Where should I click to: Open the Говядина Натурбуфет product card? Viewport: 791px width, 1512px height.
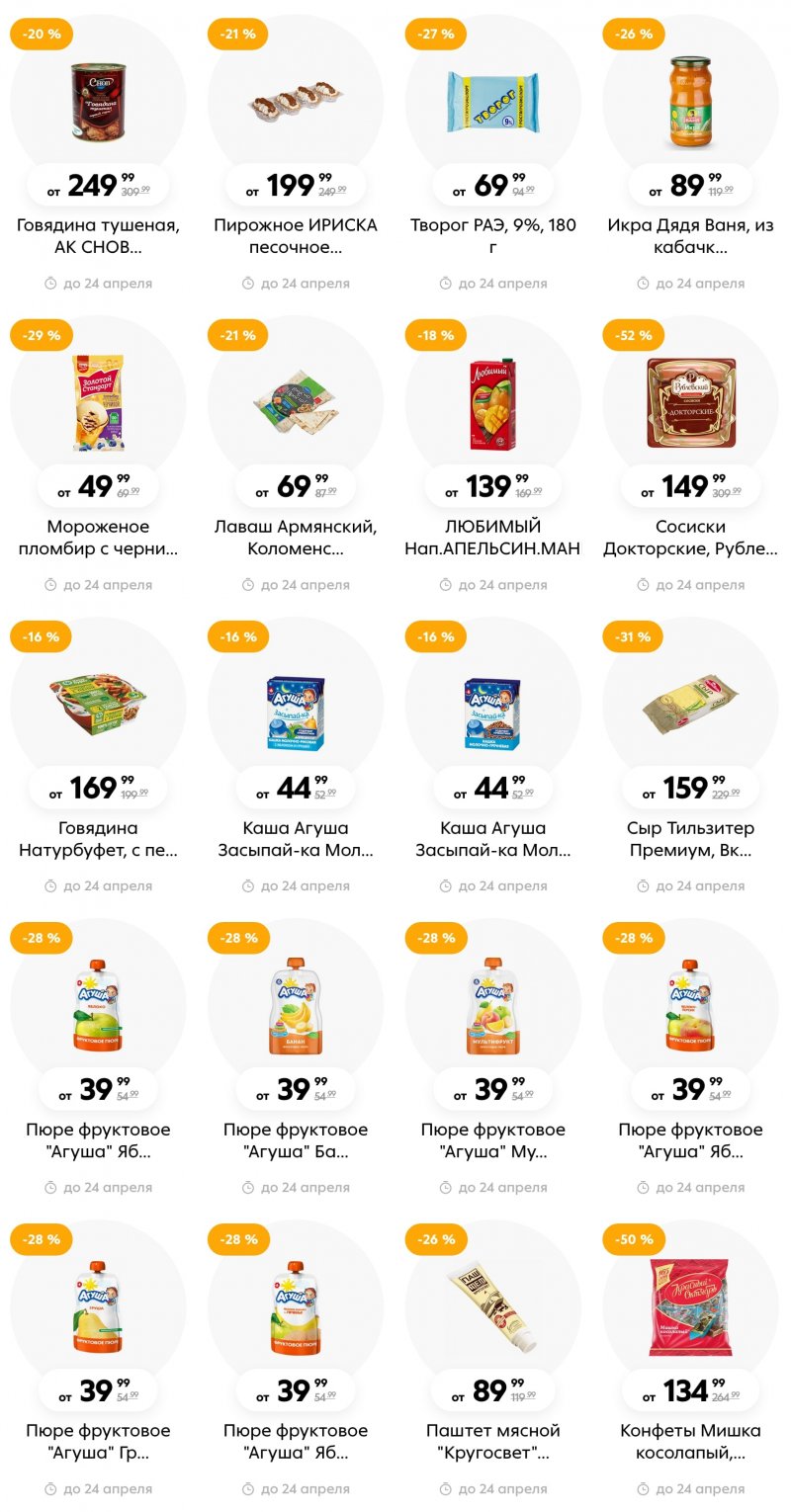click(x=98, y=704)
